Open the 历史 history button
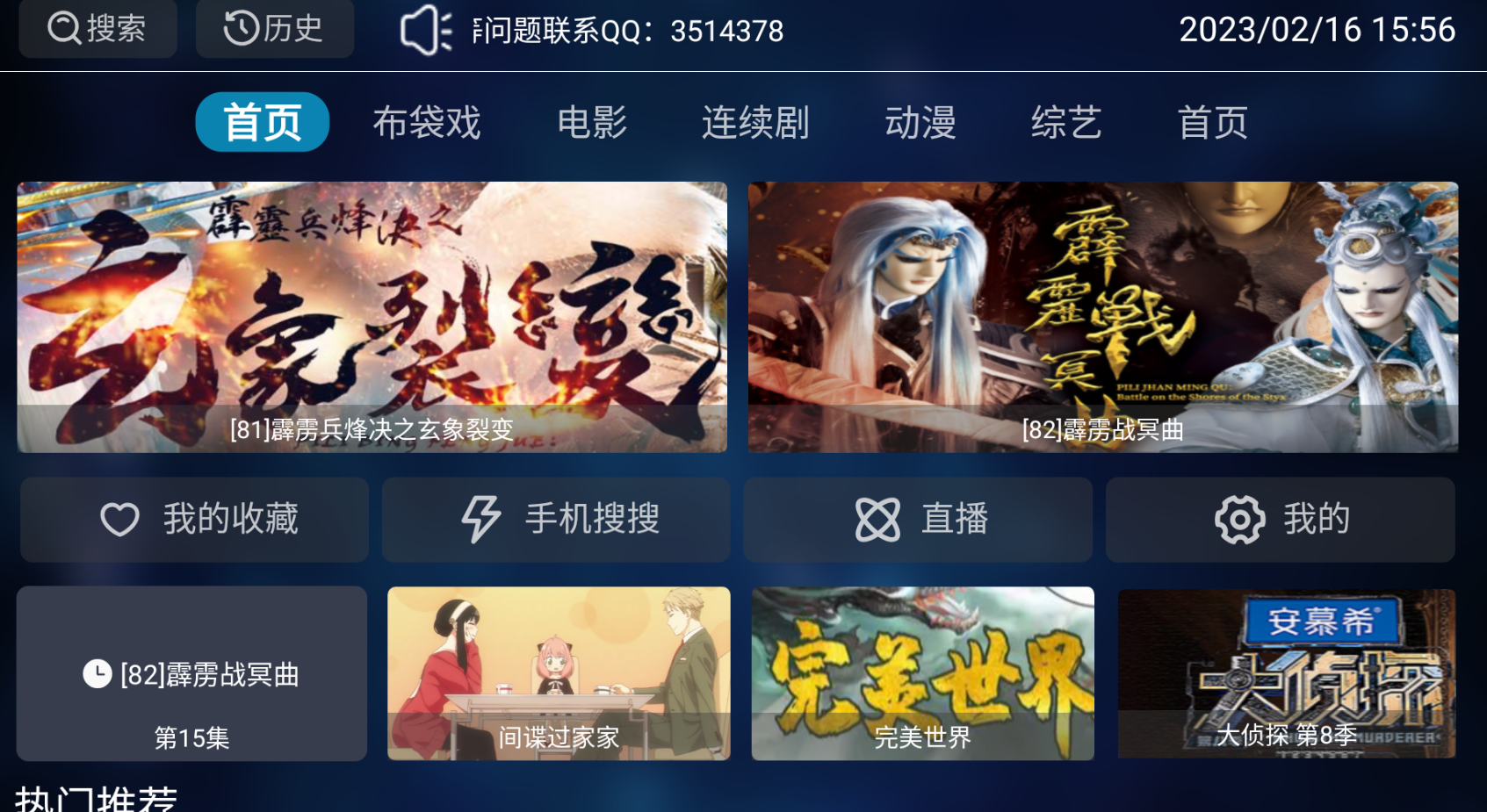Viewport: 1487px width, 812px height. (x=274, y=29)
